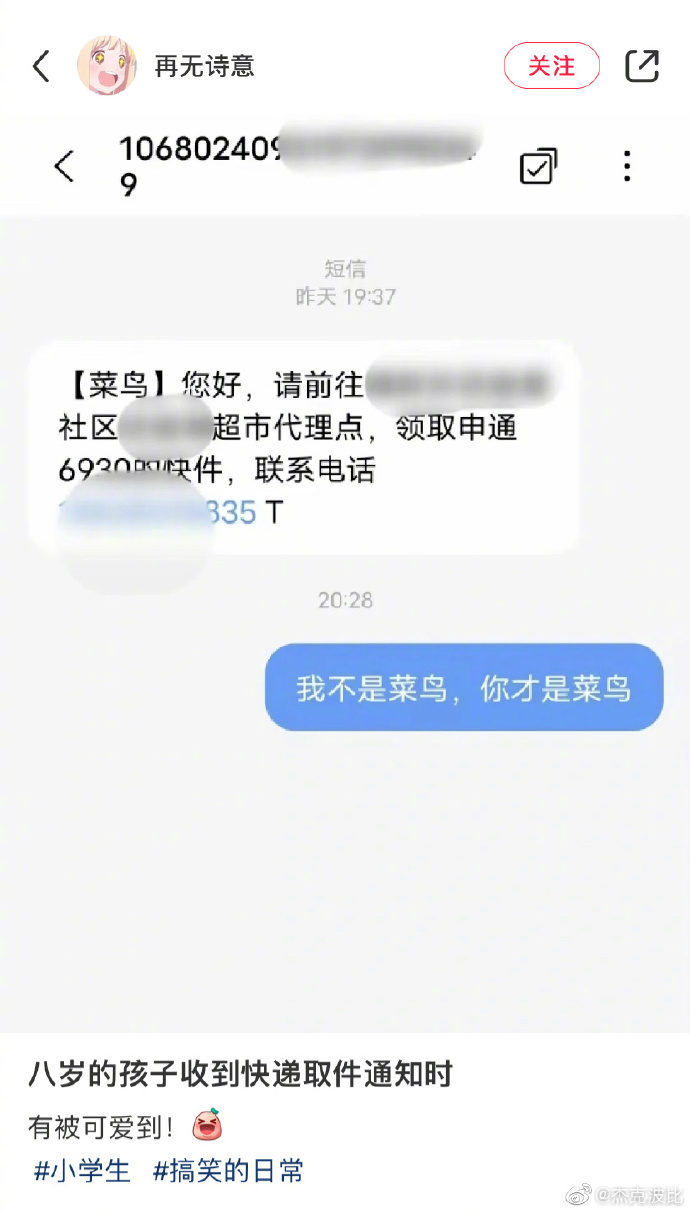Viewport: 690px width, 1212px height.
Task: Share this post via the share icon
Action: 641,66
